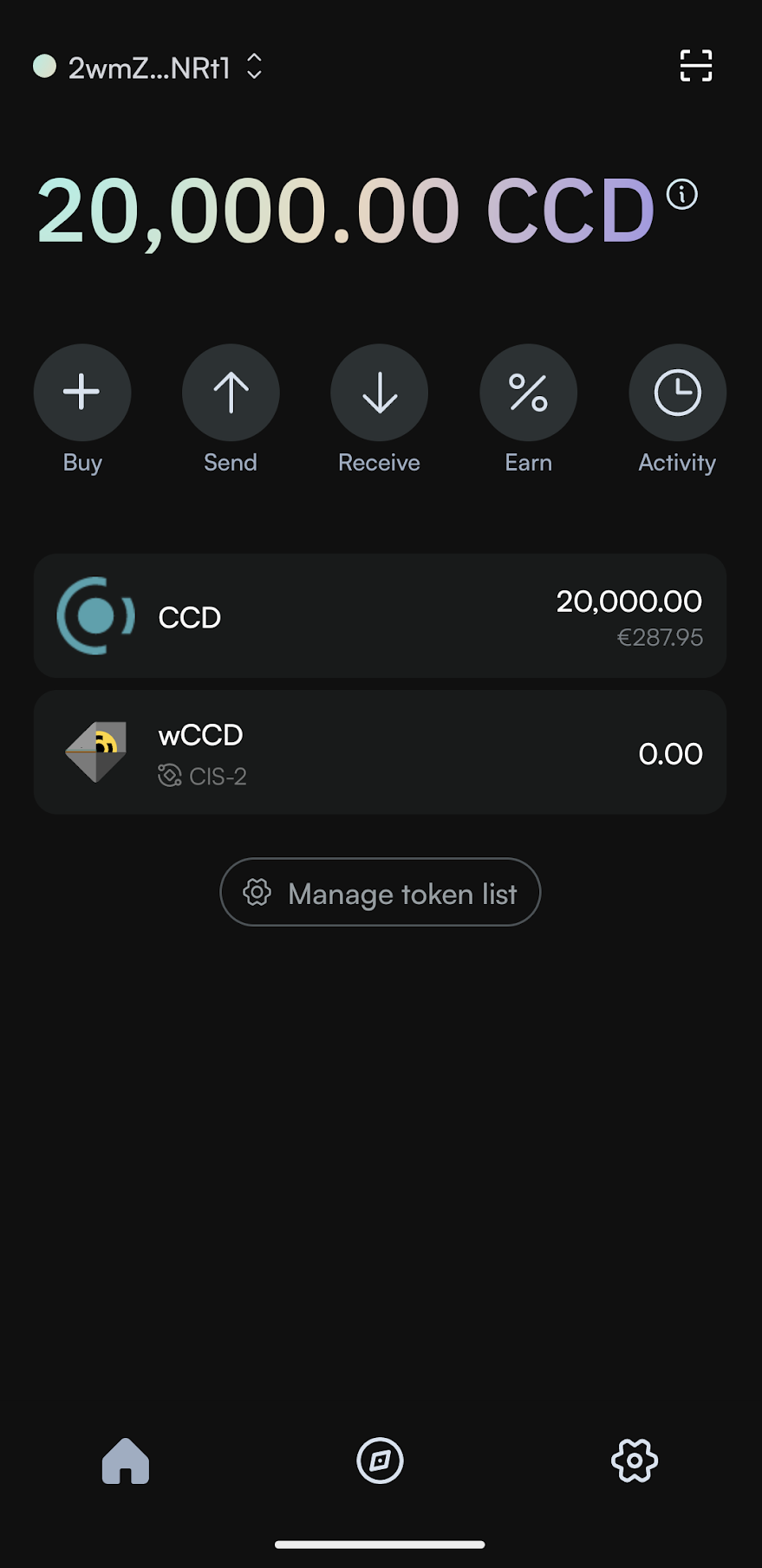
Task: Open the Earn options
Action: click(528, 393)
